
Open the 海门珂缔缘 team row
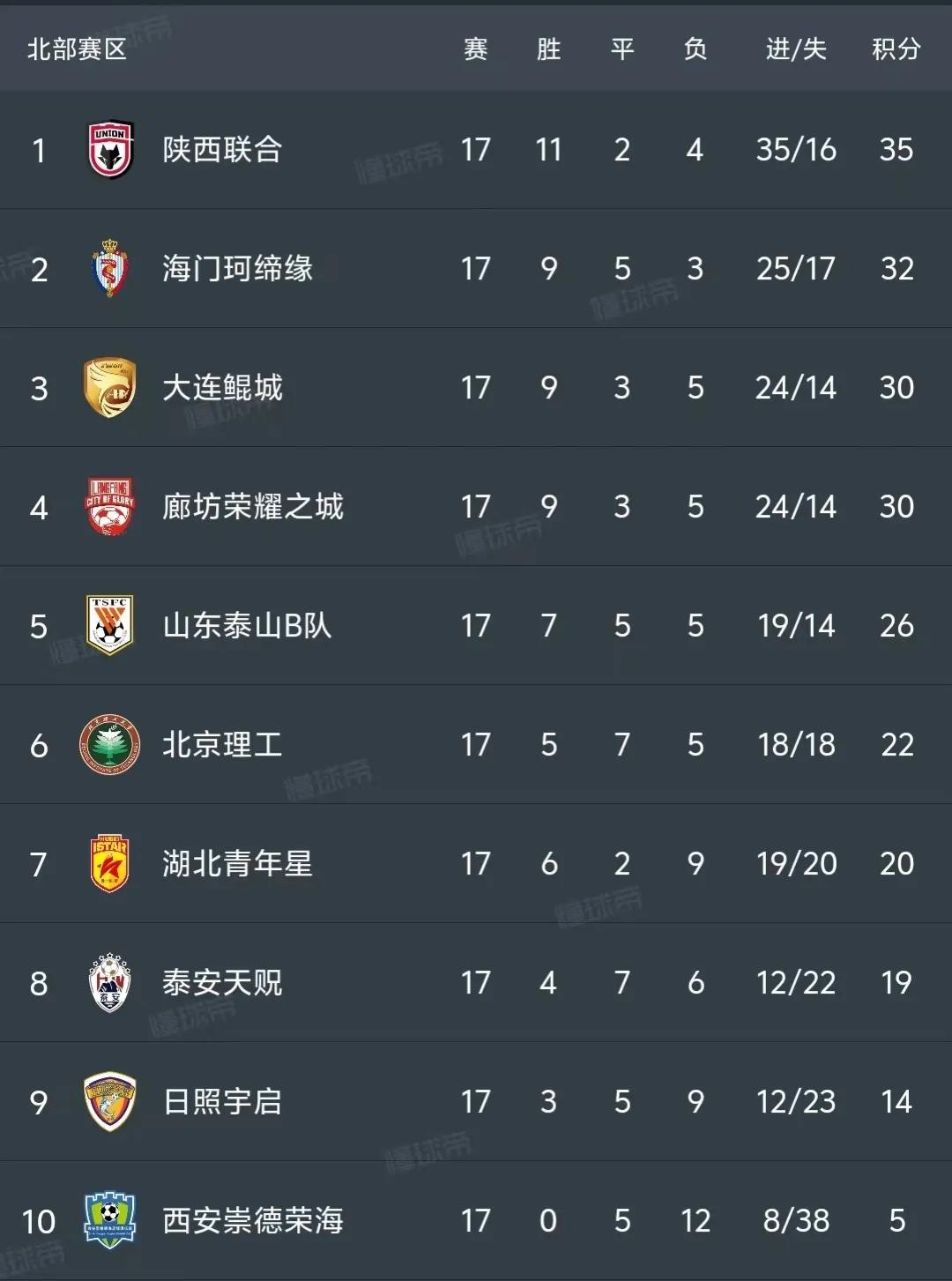coord(237,269)
